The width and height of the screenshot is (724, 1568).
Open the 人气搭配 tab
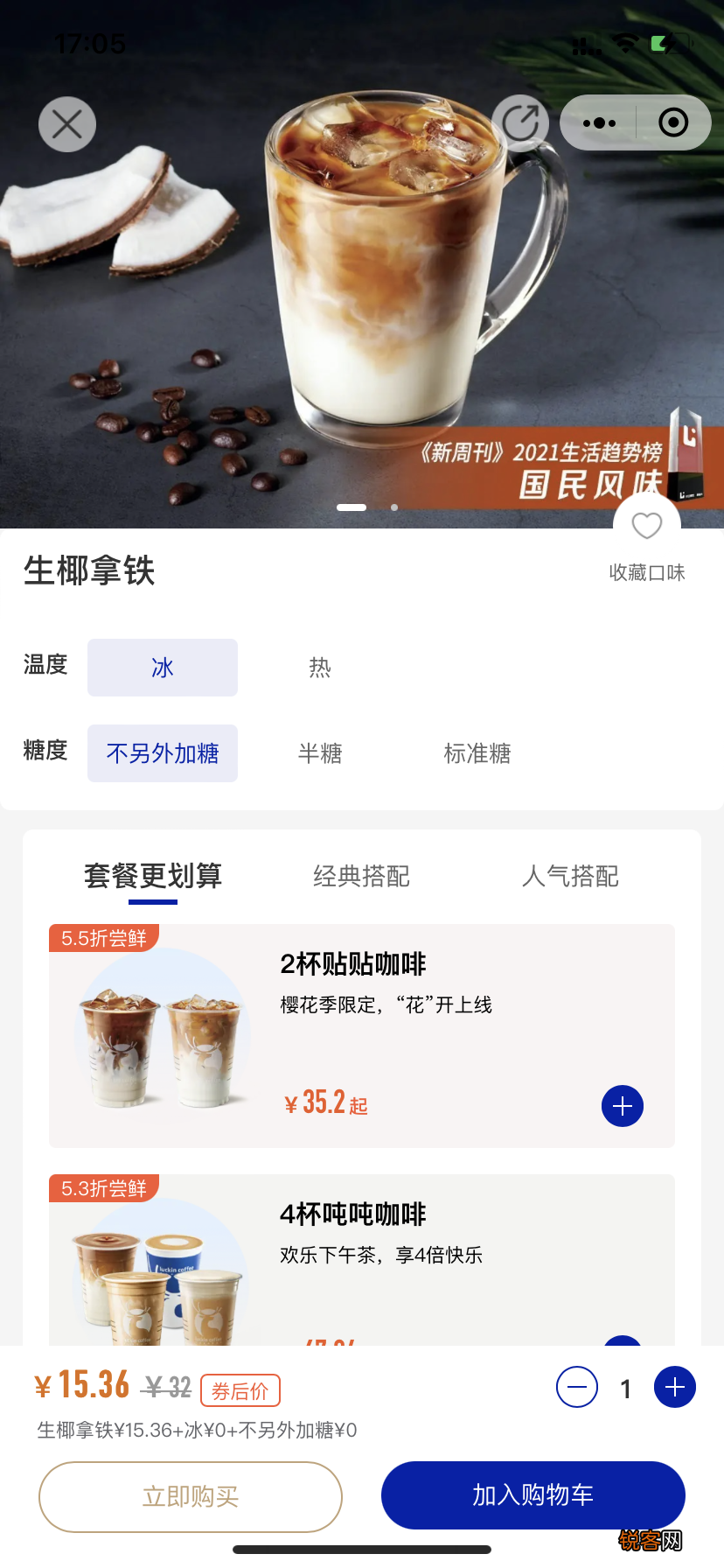[570, 876]
